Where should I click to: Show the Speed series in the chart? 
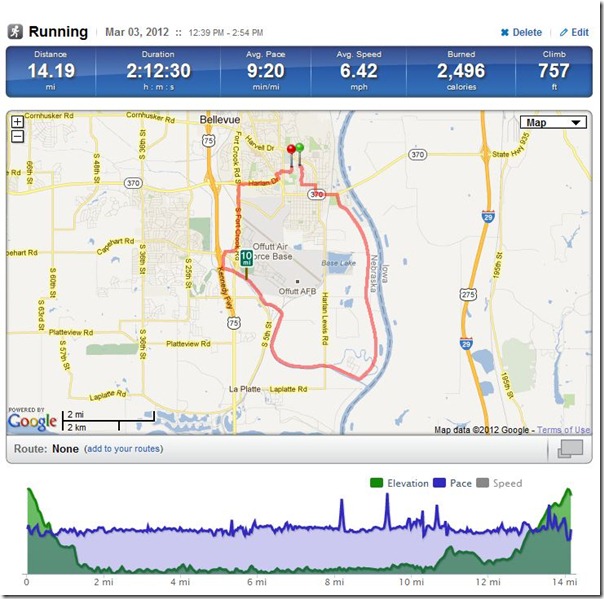[x=499, y=483]
